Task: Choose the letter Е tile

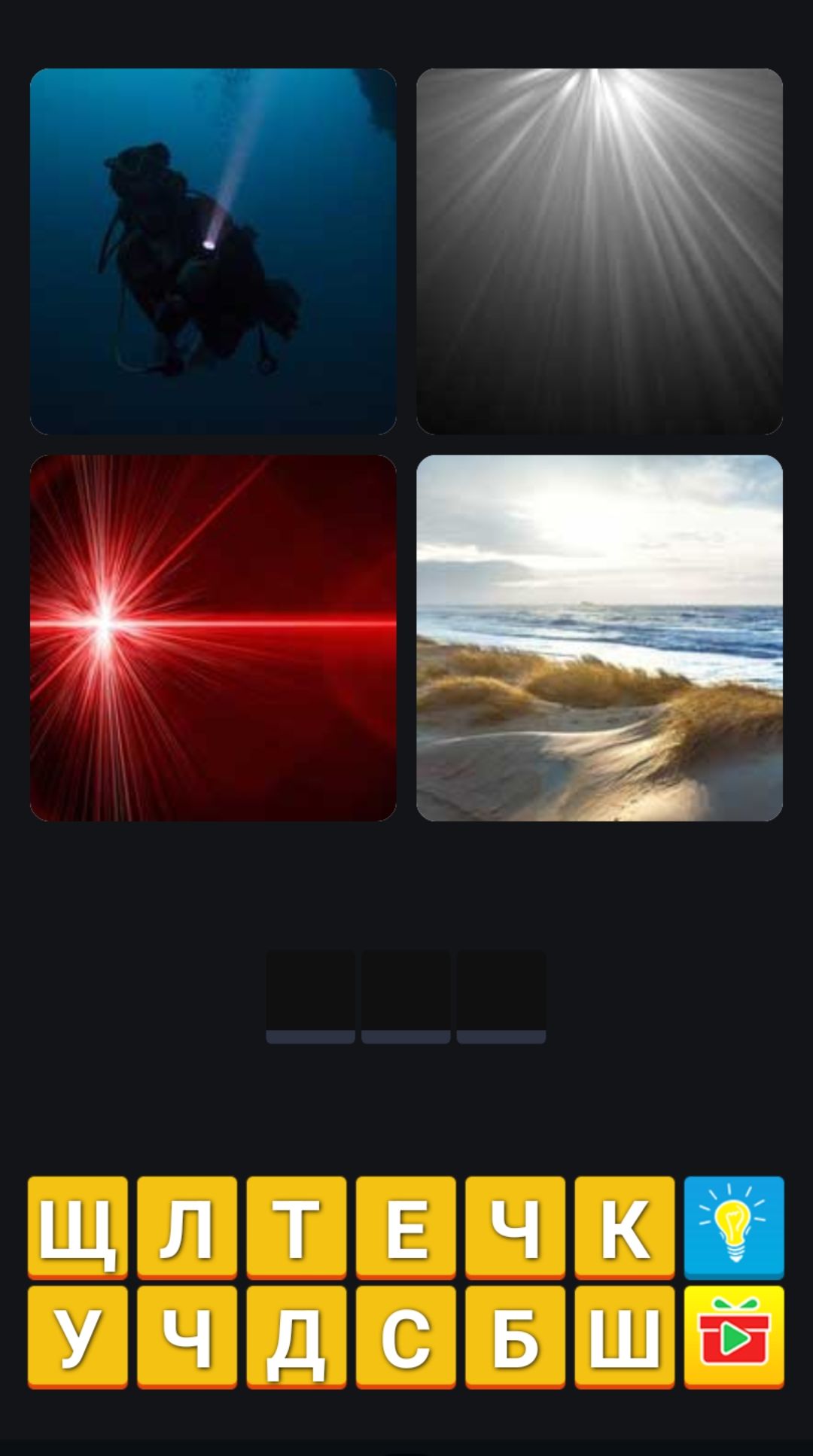Action: coord(406,1227)
